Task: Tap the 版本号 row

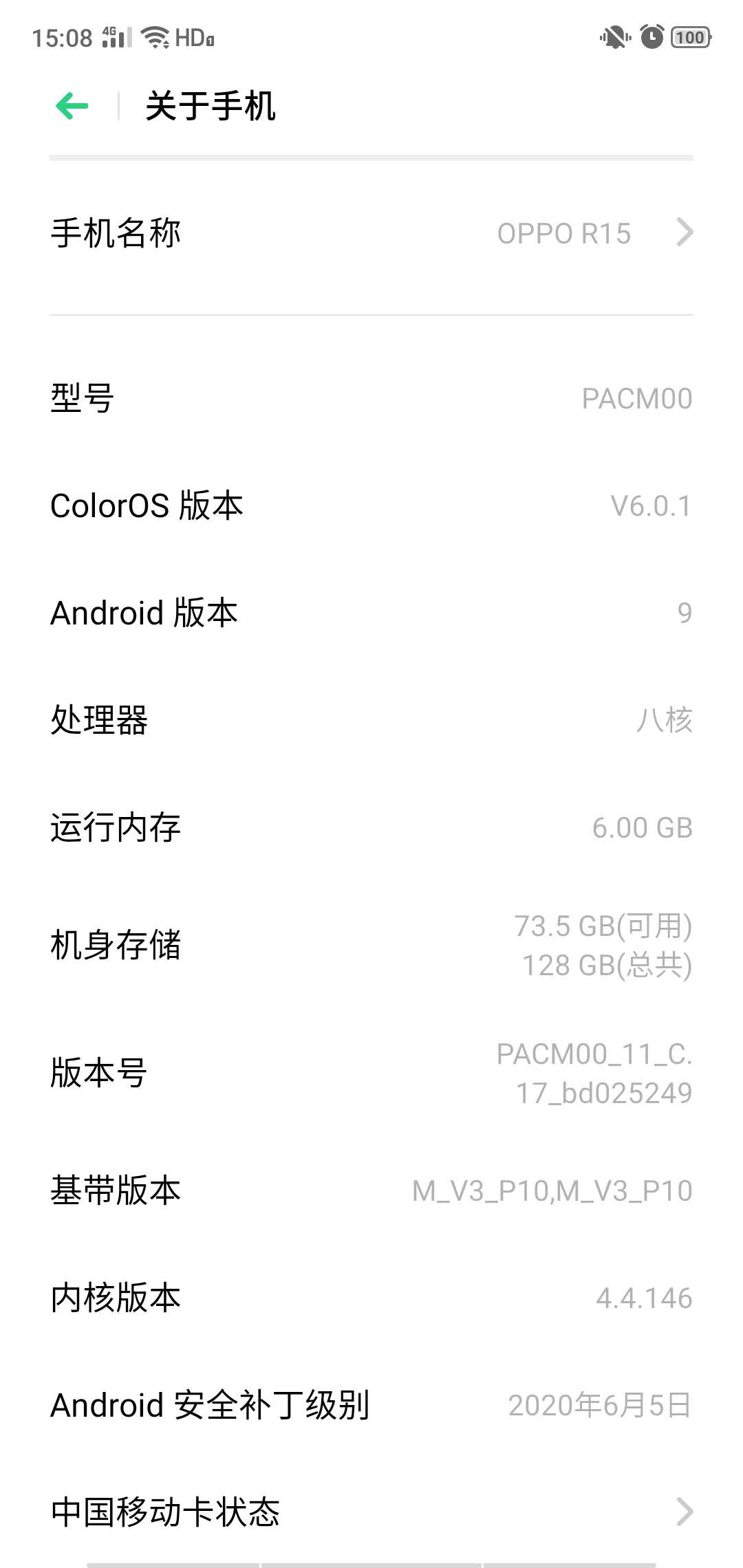Action: point(371,1073)
